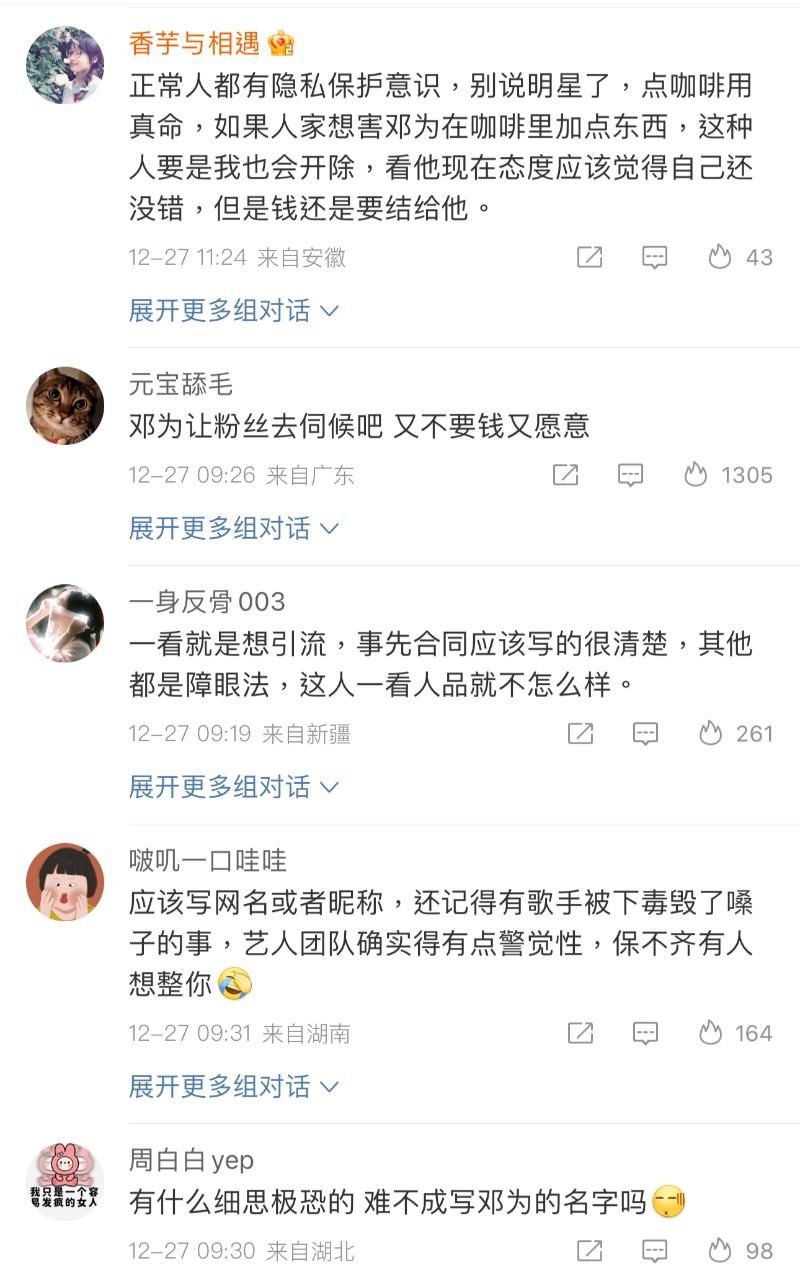
Task: Expand more replies under 元宝舔毛's comment
Action: pyautogui.click(x=234, y=528)
